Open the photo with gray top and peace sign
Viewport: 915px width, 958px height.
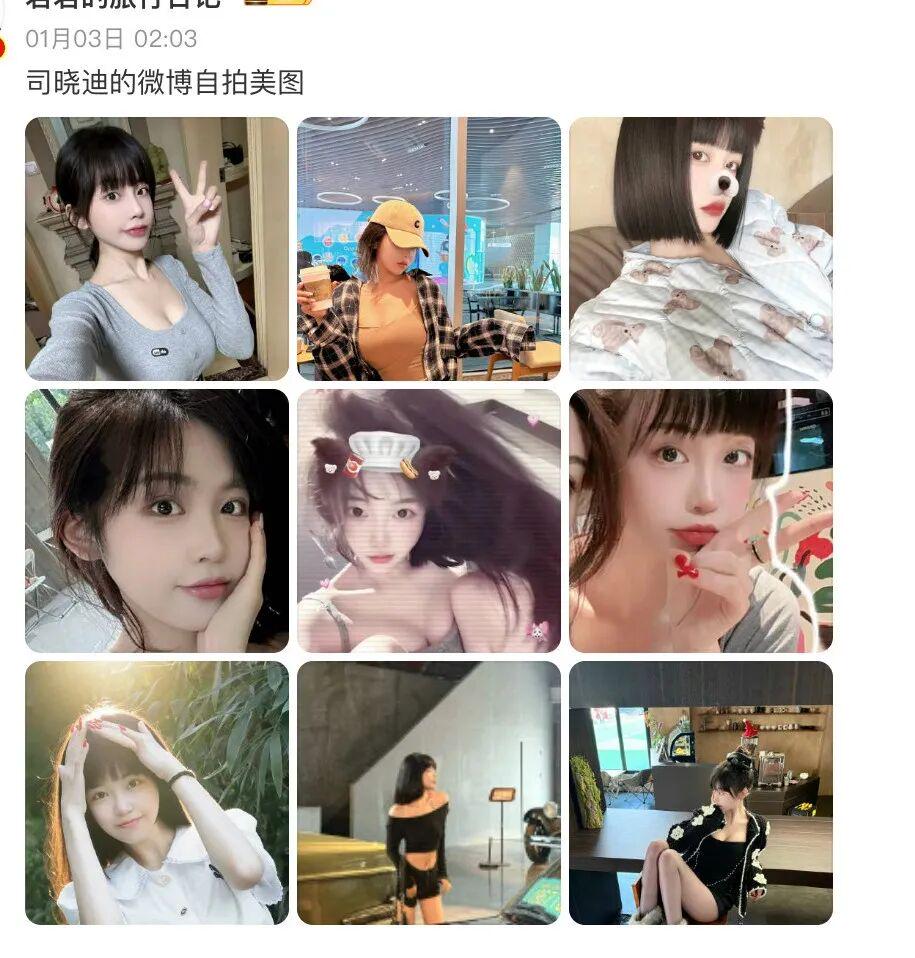click(156, 249)
